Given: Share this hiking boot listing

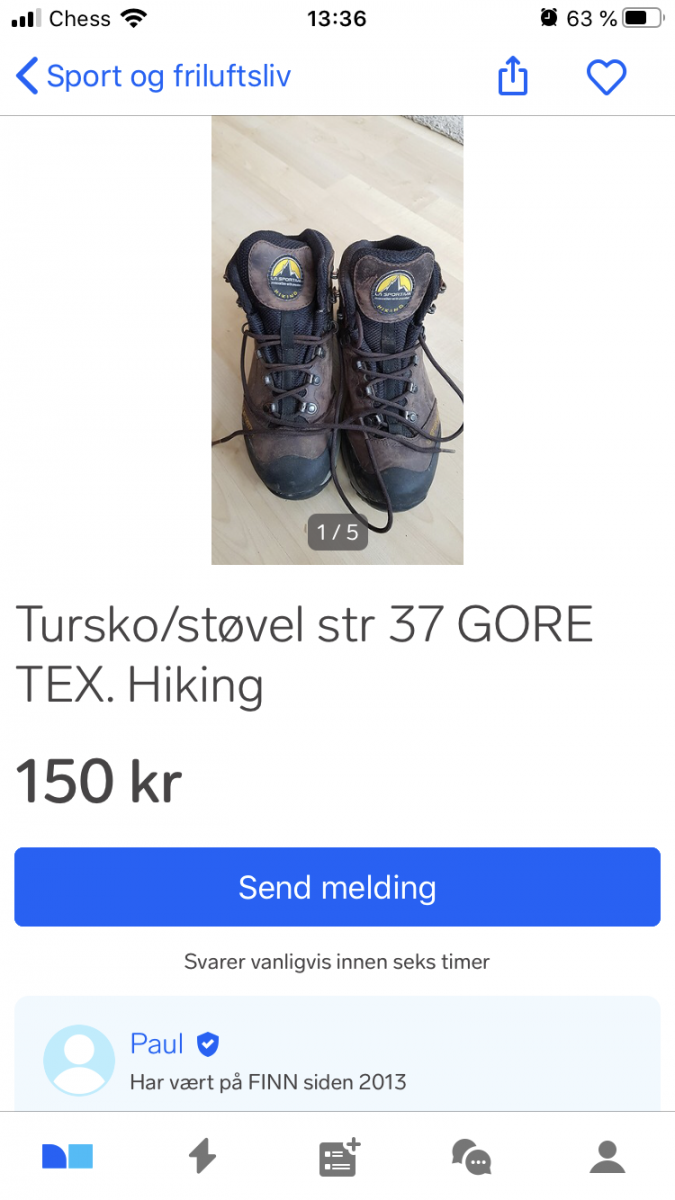Looking at the screenshot, I should coord(512,76).
